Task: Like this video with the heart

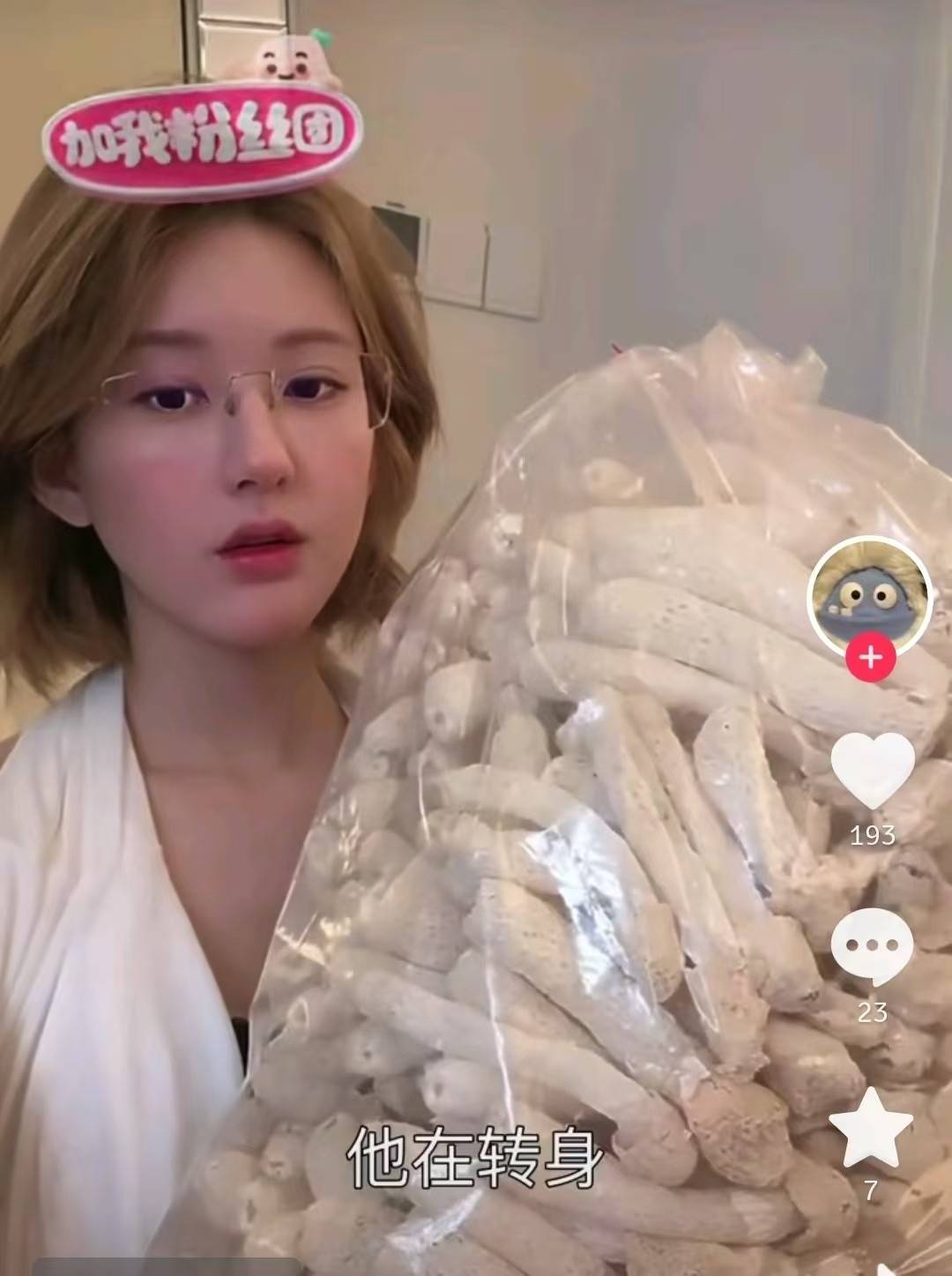Action: pos(873,770)
